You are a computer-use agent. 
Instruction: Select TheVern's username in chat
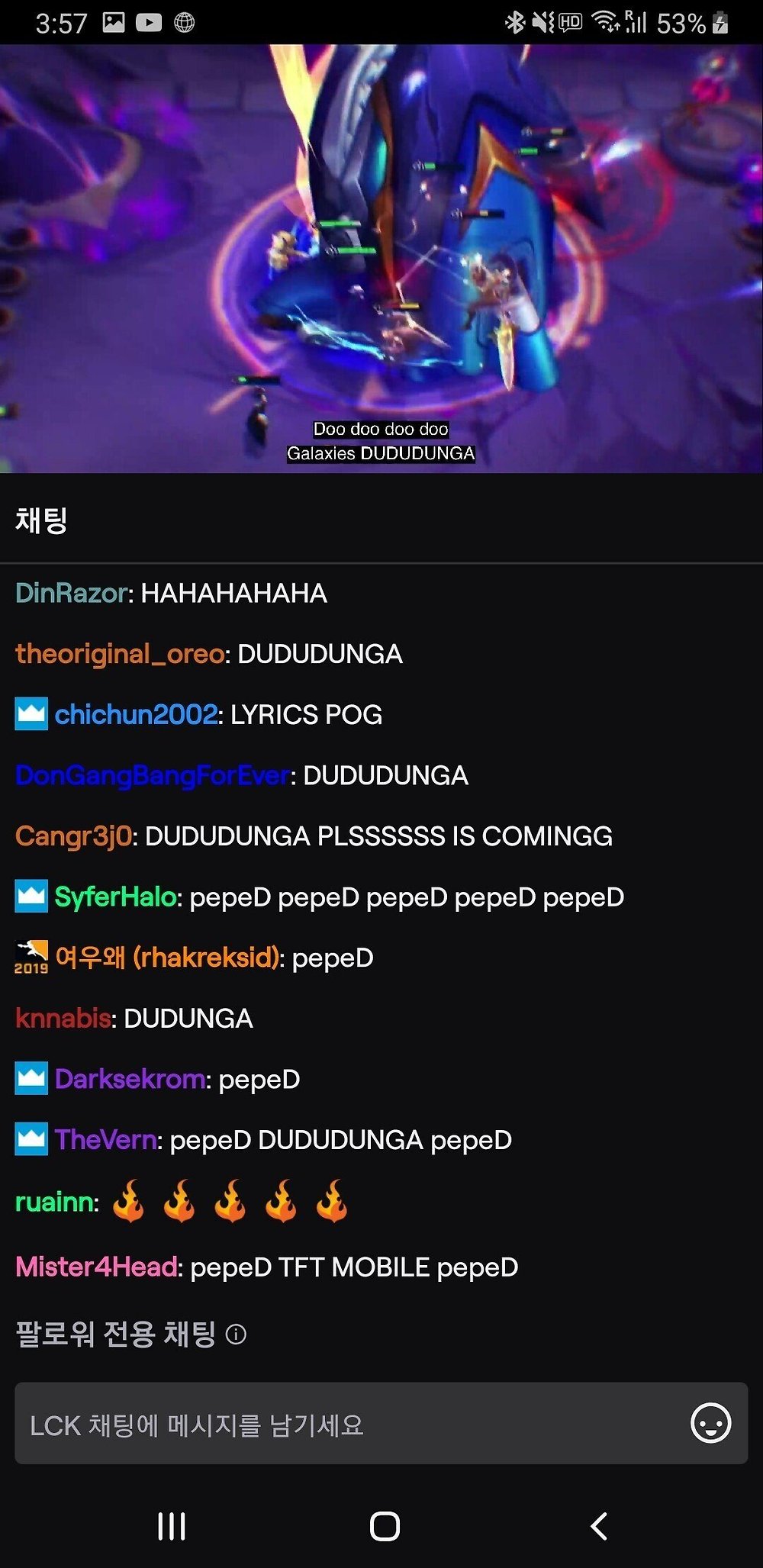click(x=105, y=1140)
